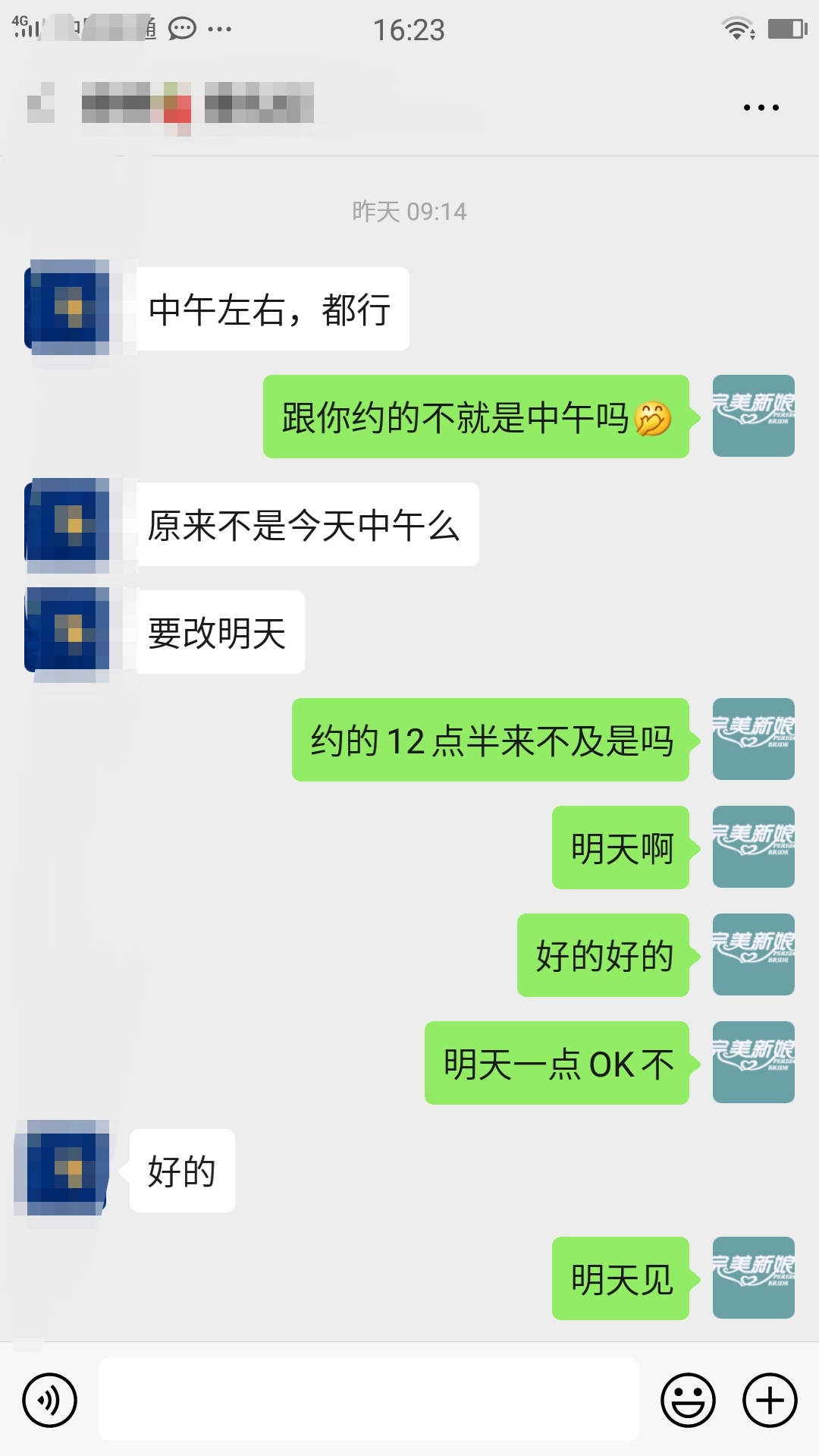
Task: Tap the message text input field
Action: 368,1399
